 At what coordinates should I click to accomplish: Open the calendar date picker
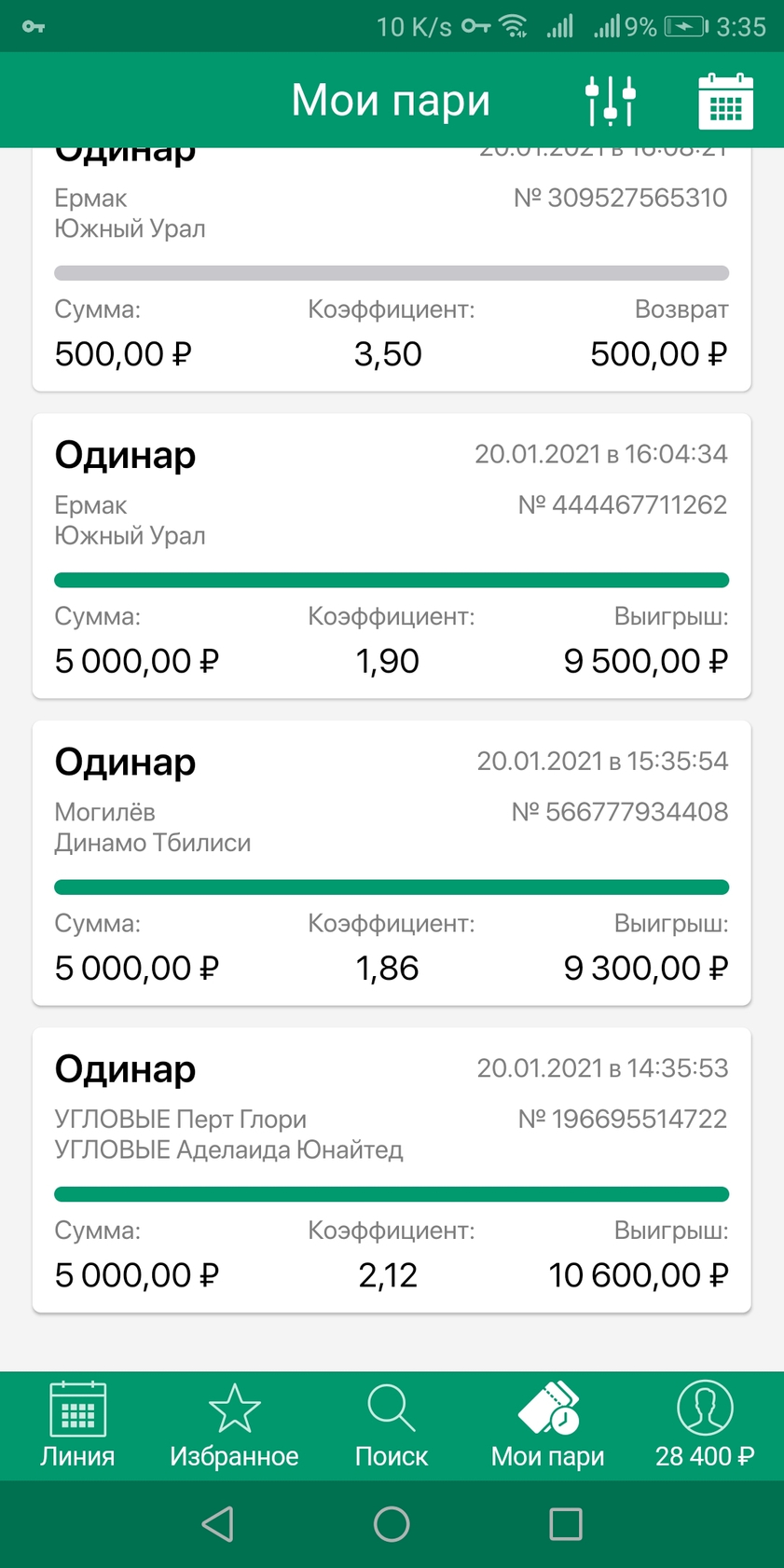point(725,101)
